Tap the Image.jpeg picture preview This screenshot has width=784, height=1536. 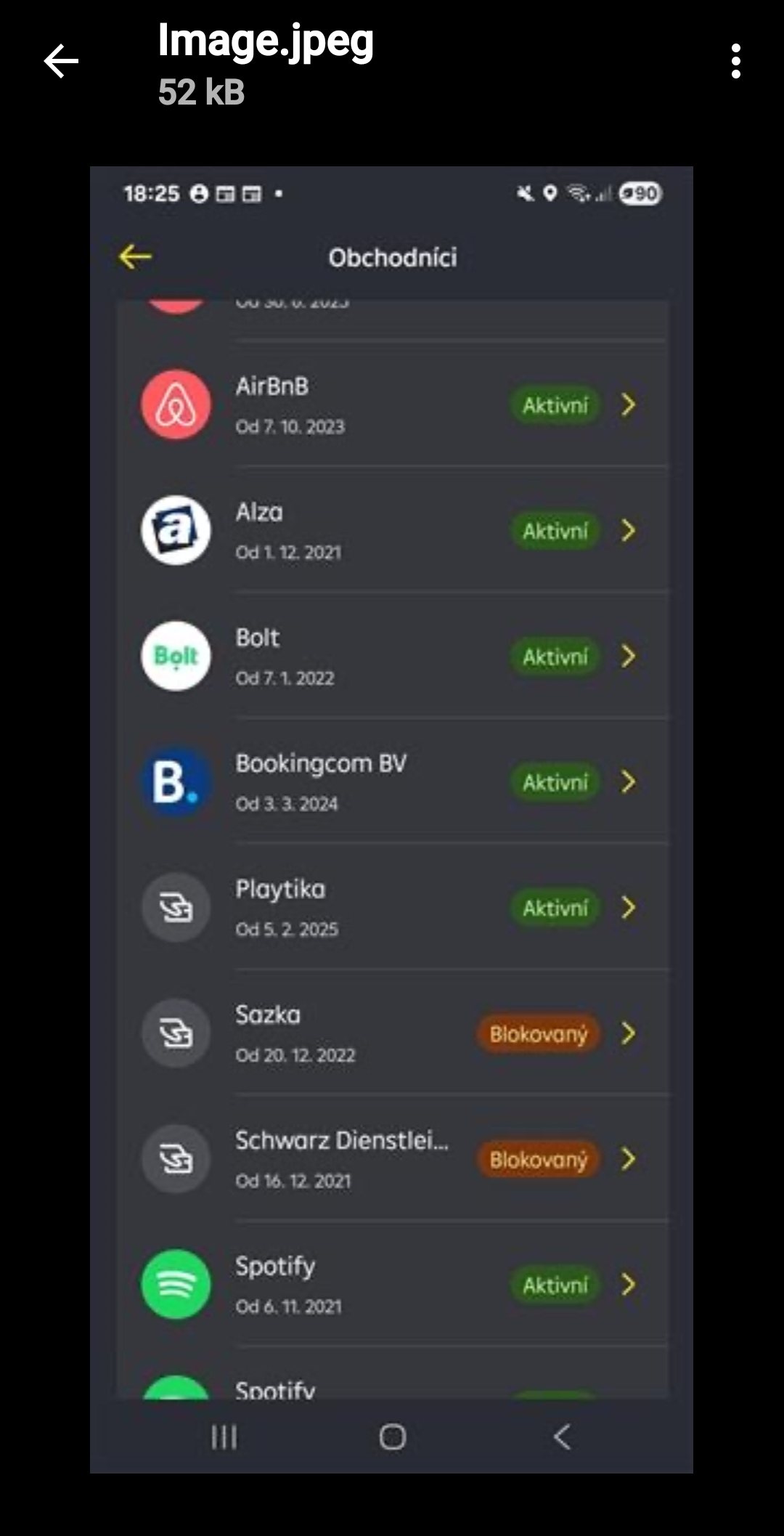click(391, 819)
